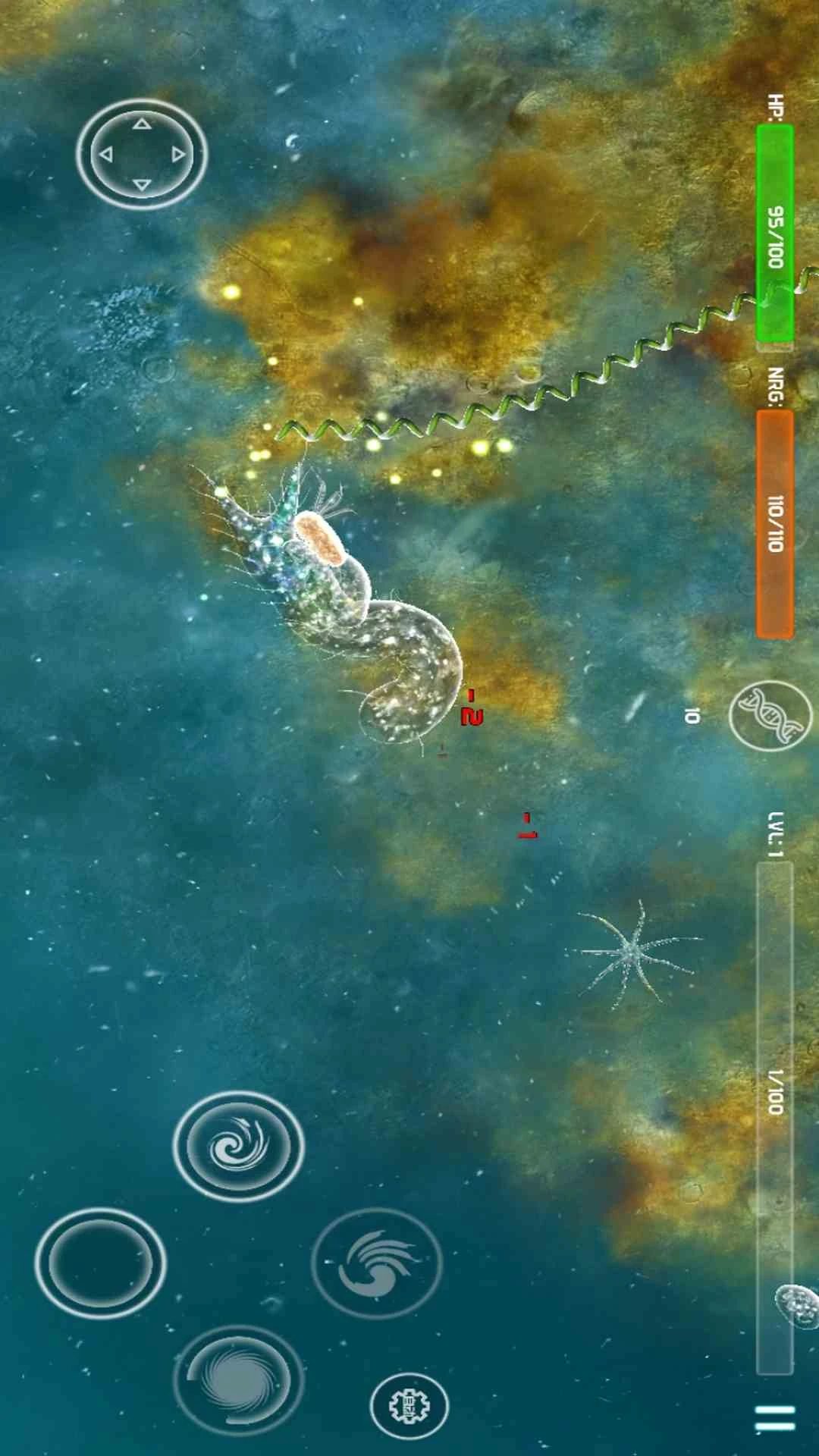Viewport: 819px width, 1456px height.
Task: Open the DNA evolution menu
Action: pos(770,716)
